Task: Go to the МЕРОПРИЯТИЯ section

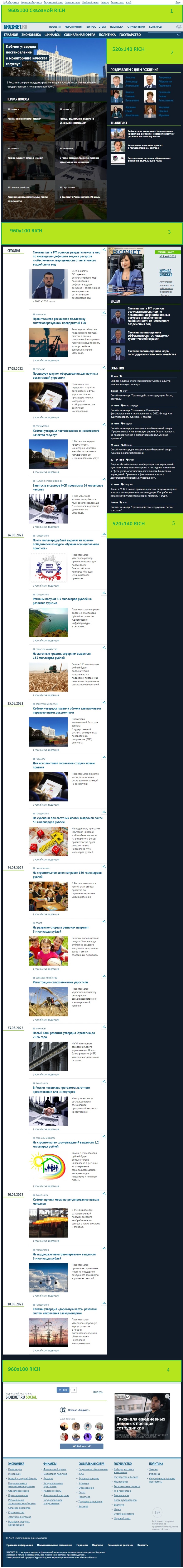Action: tap(74, 27)
